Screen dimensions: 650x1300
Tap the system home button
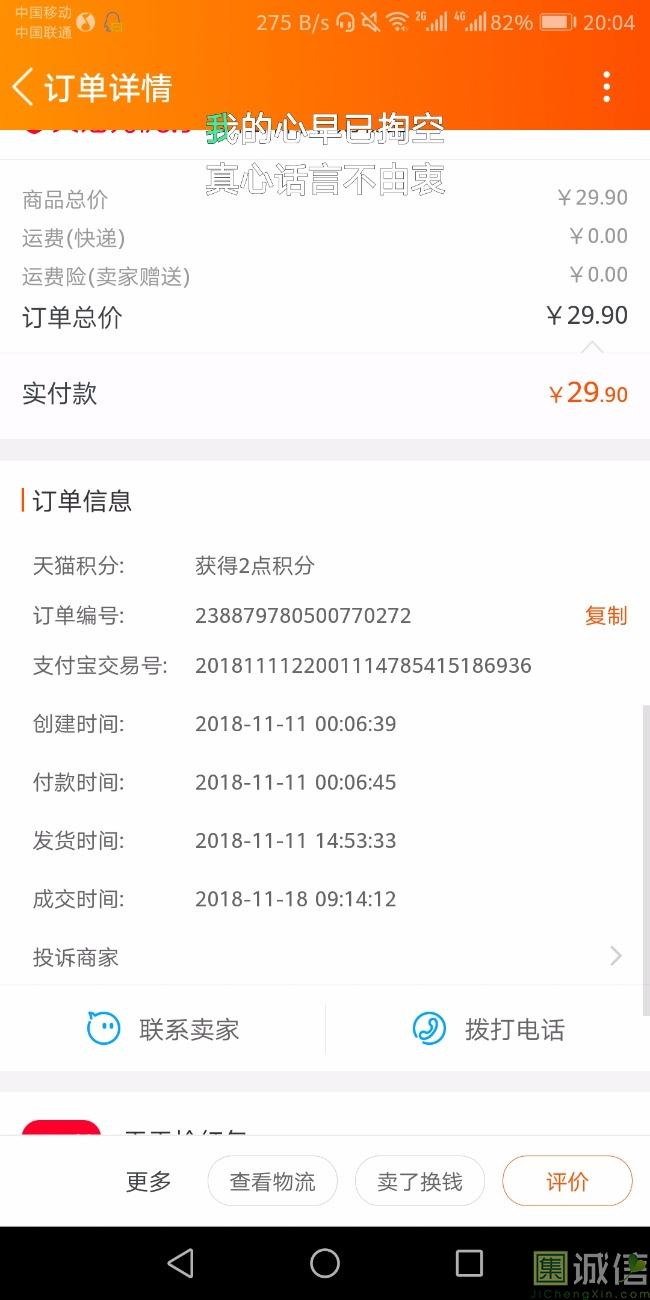325,1263
